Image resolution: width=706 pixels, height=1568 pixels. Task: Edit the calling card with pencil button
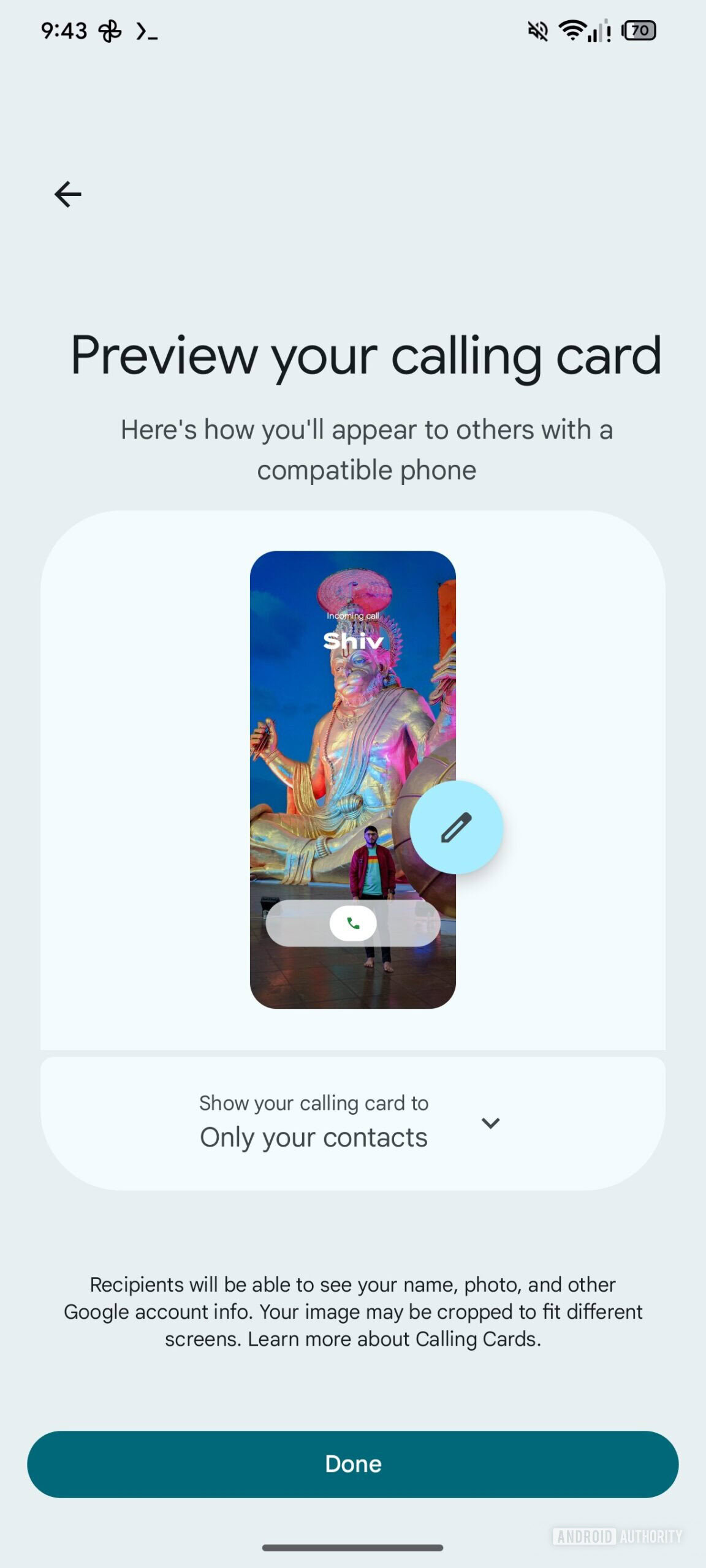[457, 827]
